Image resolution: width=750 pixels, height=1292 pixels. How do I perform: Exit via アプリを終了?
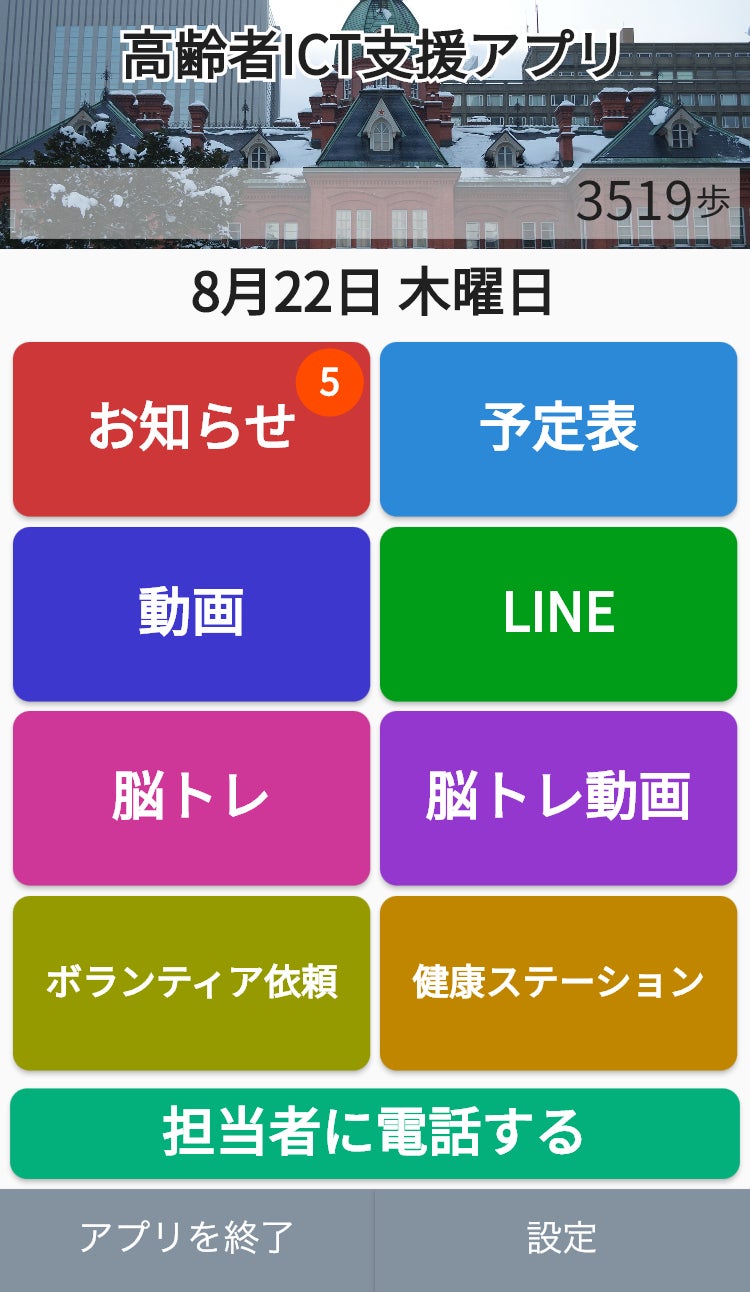187,1239
